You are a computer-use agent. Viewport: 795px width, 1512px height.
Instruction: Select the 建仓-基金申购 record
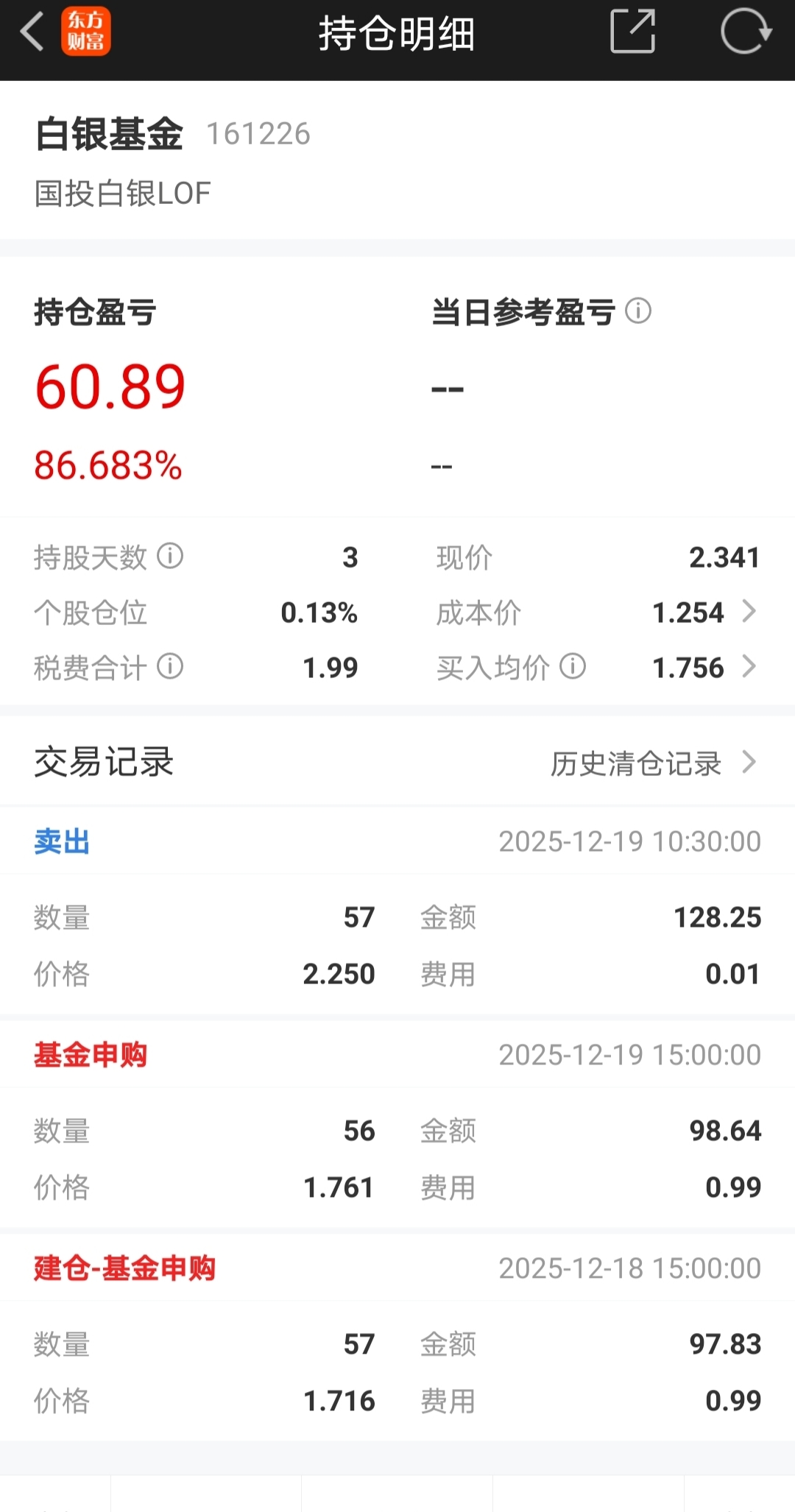coord(124,1268)
